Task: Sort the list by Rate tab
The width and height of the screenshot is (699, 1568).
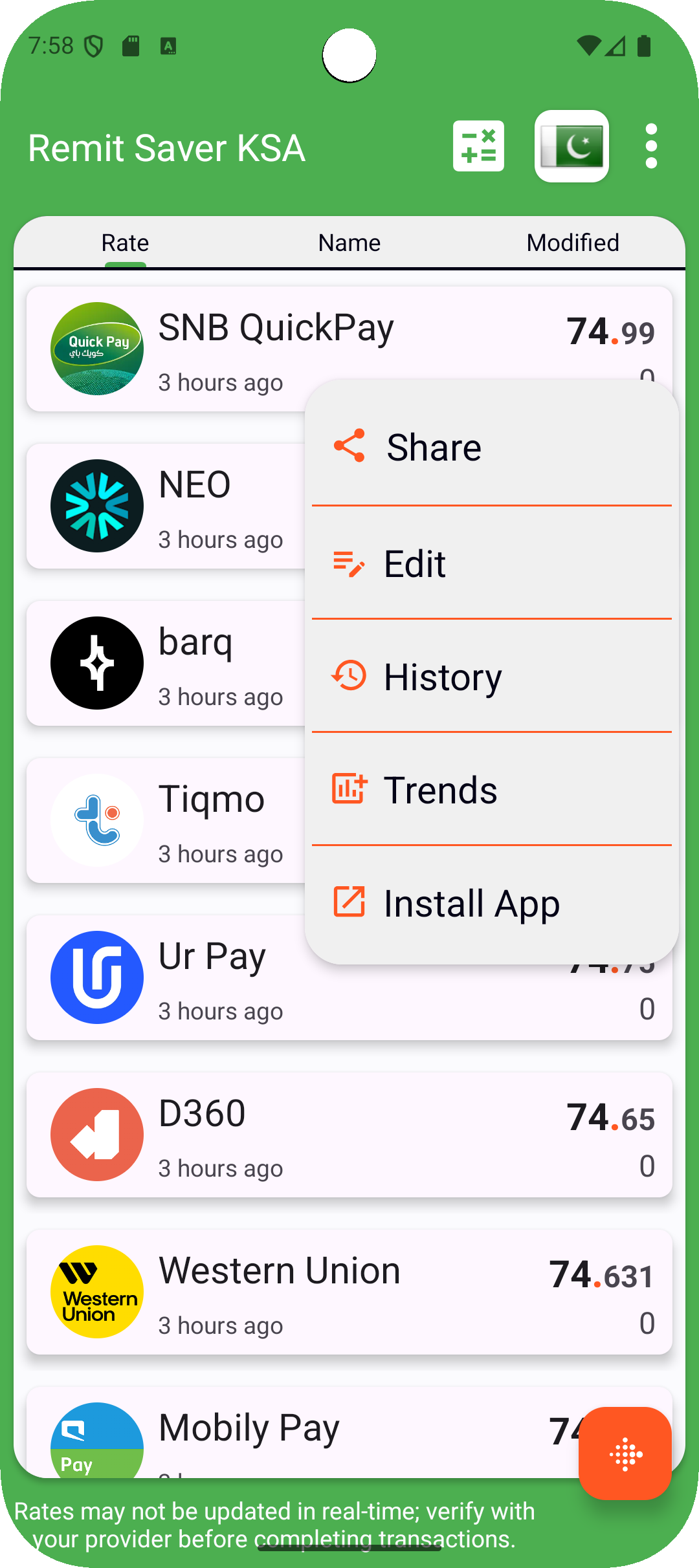Action: pyautogui.click(x=125, y=243)
